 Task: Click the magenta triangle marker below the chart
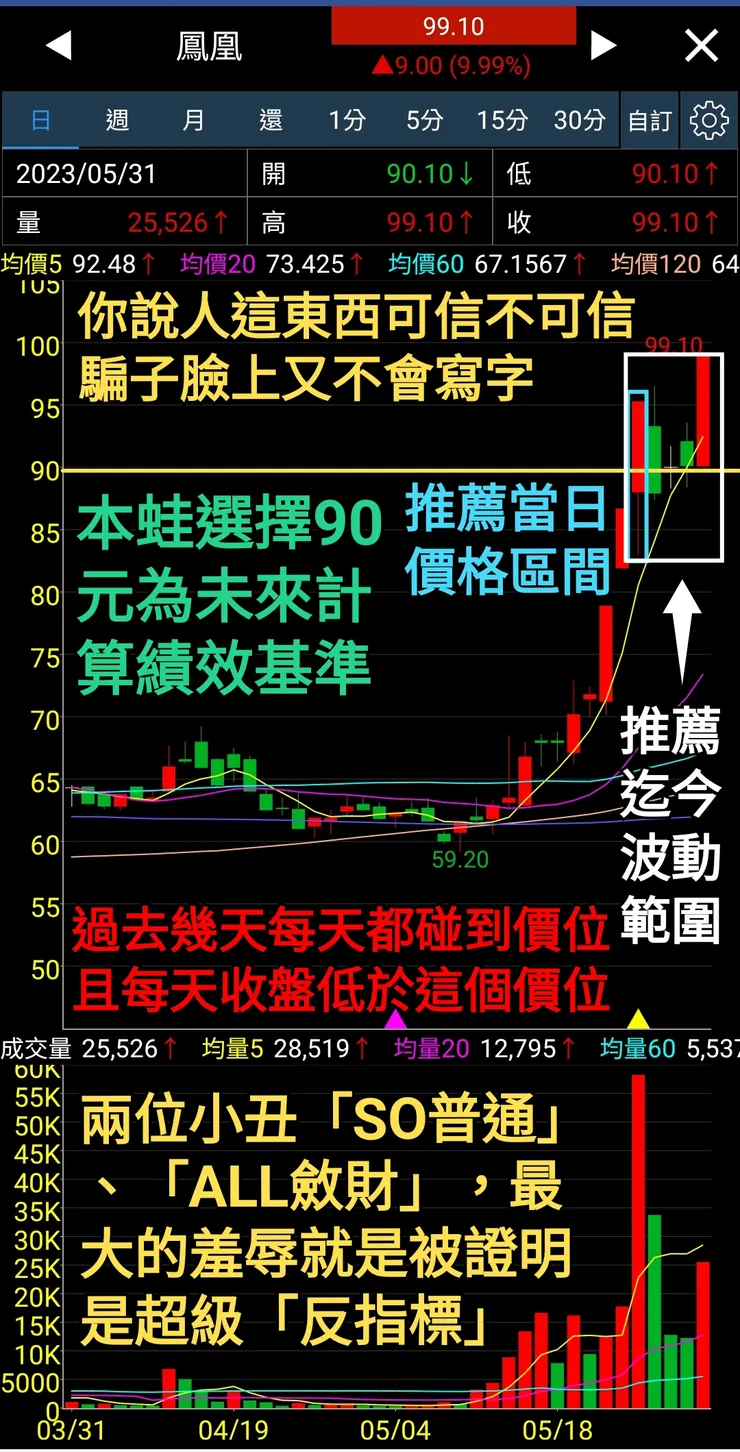point(394,1016)
